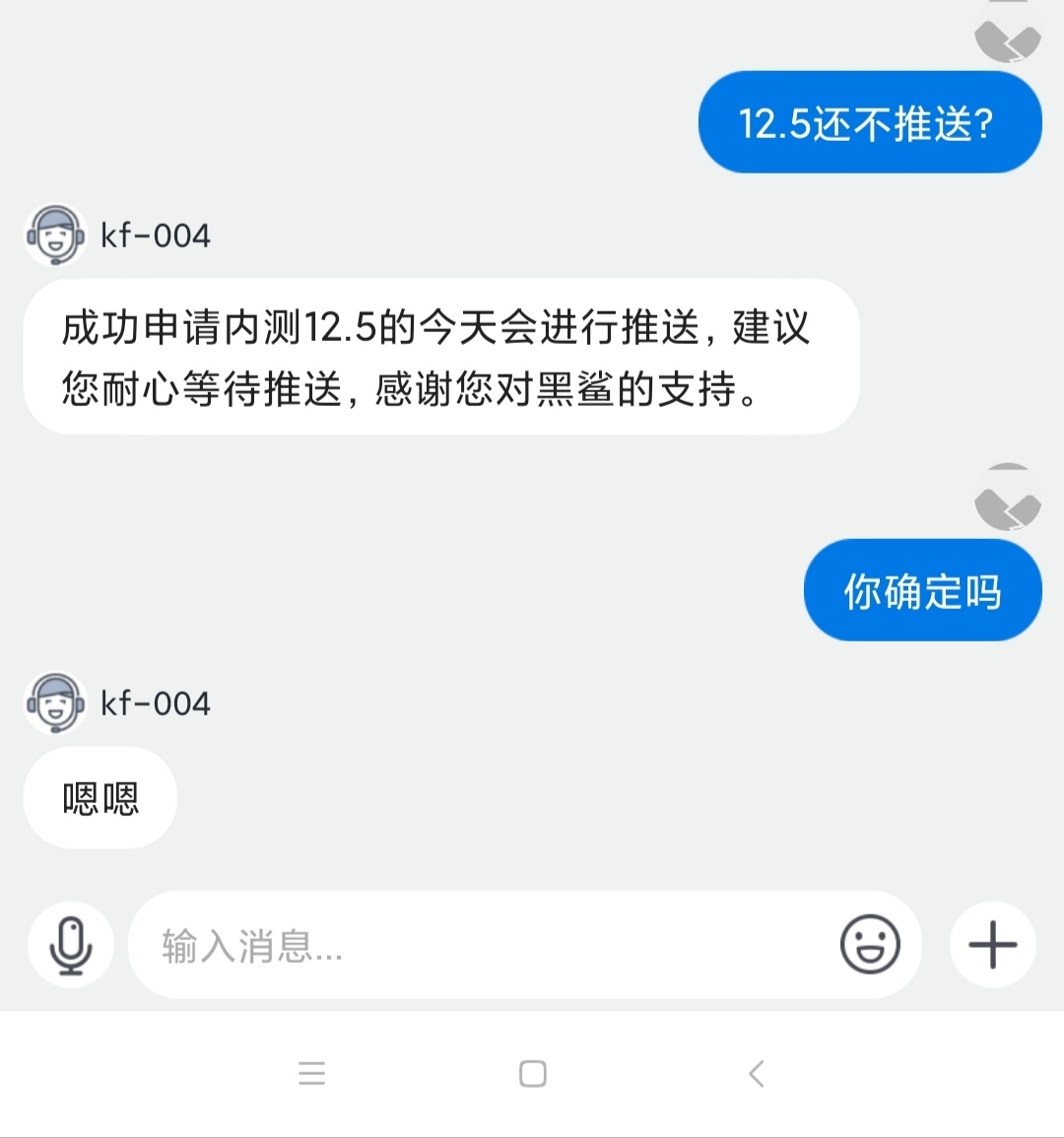The height and width of the screenshot is (1138, 1064).
Task: Focus the 输入消息 text field
Action: point(473,946)
